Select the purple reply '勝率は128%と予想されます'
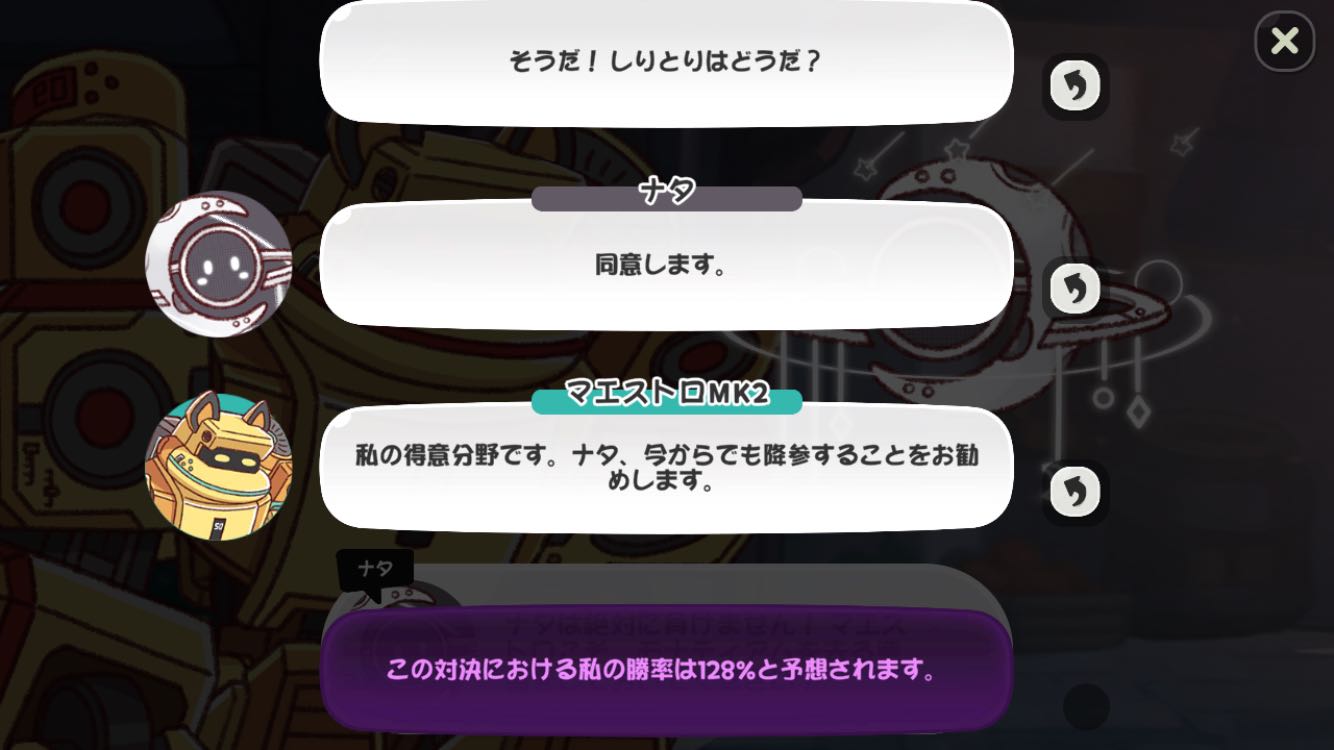The width and height of the screenshot is (1334, 750). [x=666, y=670]
